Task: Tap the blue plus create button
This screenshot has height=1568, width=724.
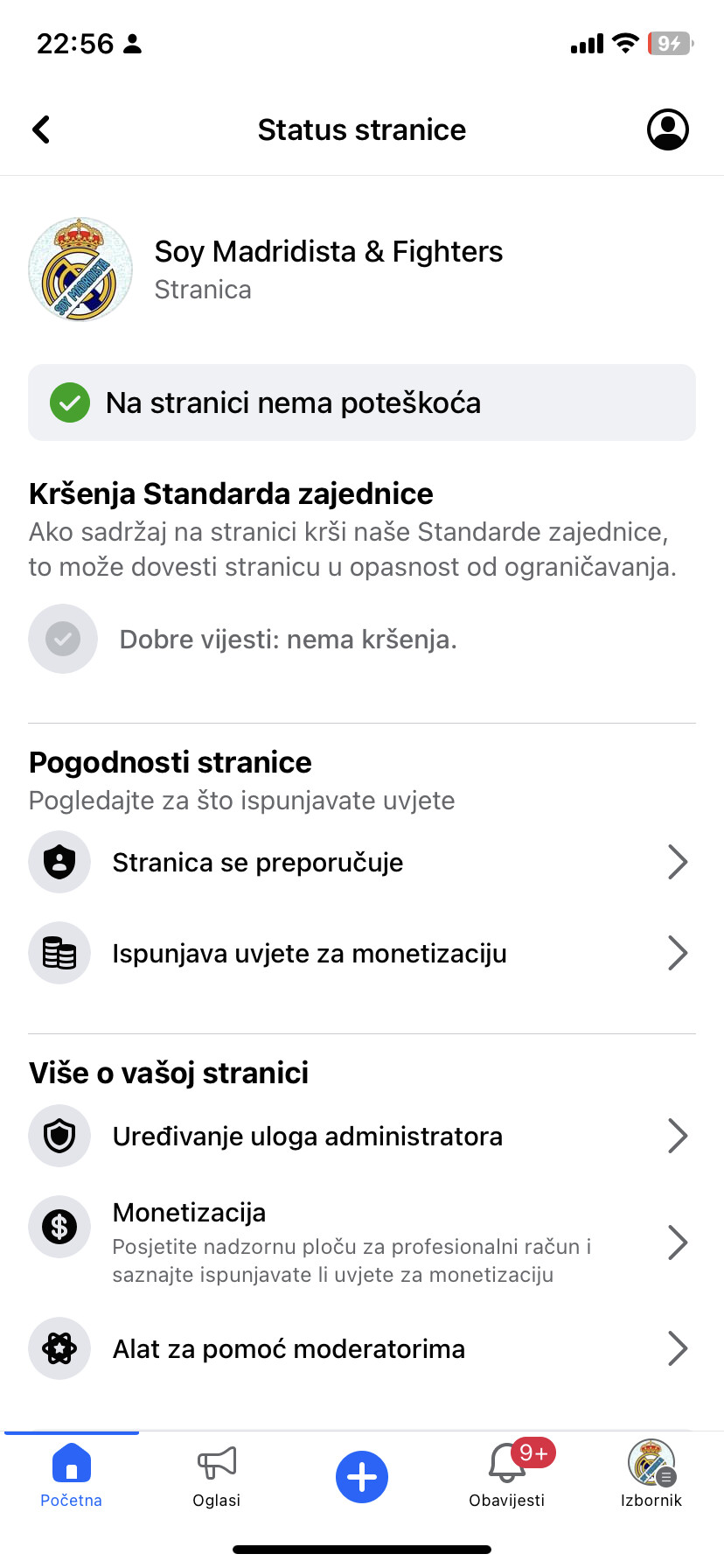Action: [362, 1477]
